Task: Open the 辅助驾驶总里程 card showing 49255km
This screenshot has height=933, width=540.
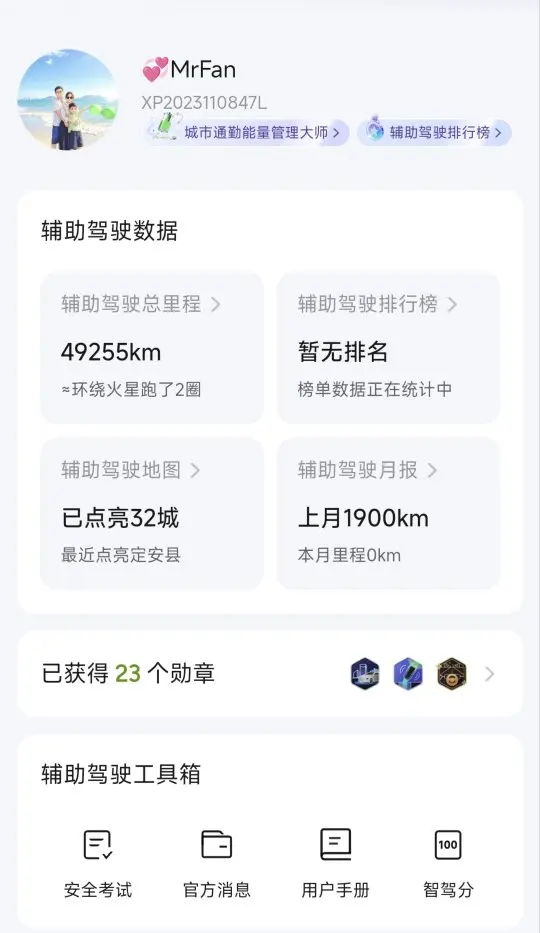Action: [152, 348]
